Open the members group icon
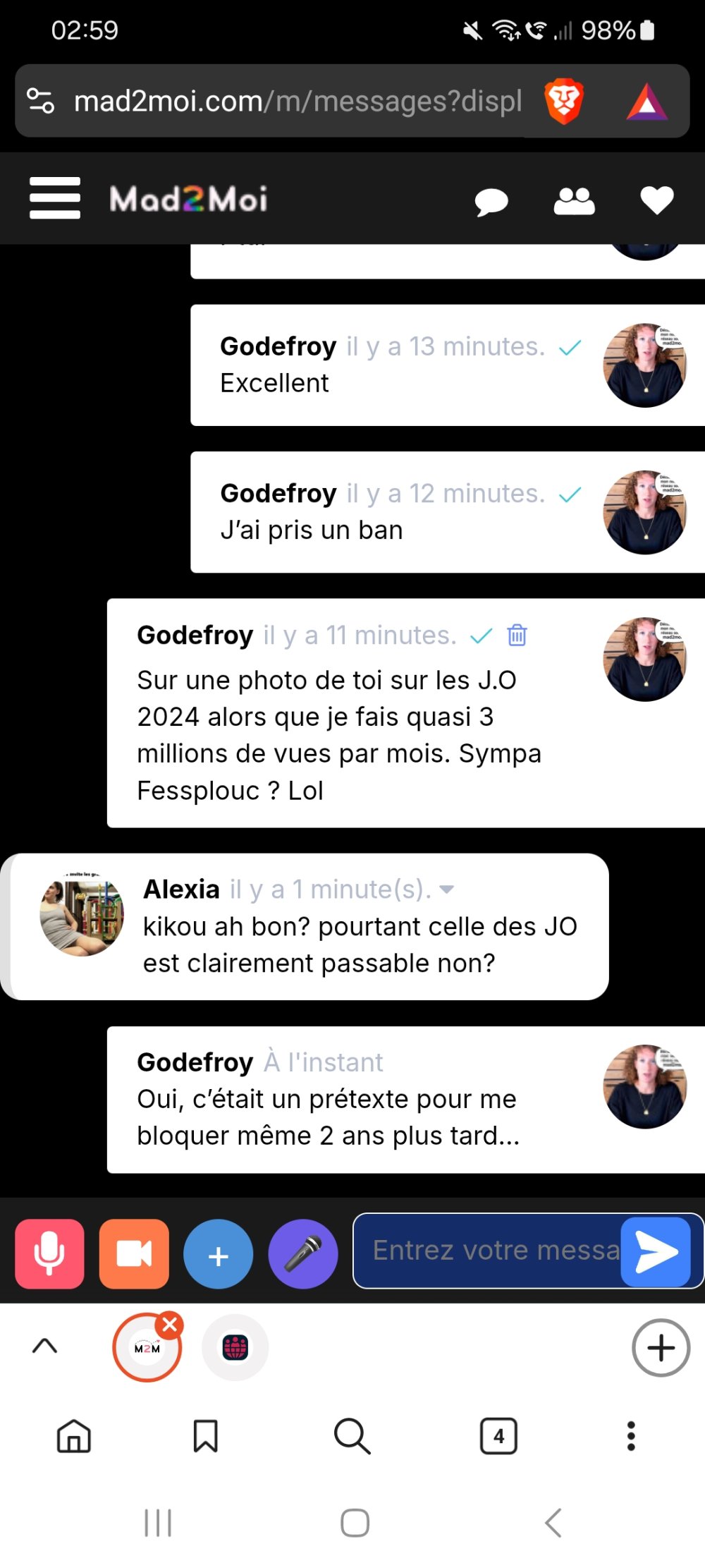 pos(574,201)
